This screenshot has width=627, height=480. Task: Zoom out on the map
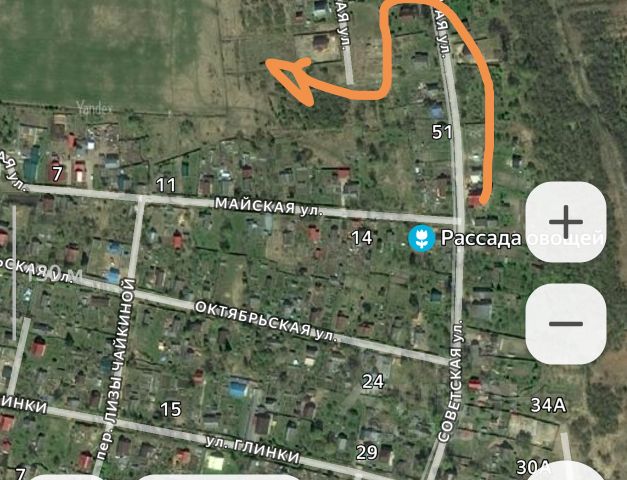(566, 323)
